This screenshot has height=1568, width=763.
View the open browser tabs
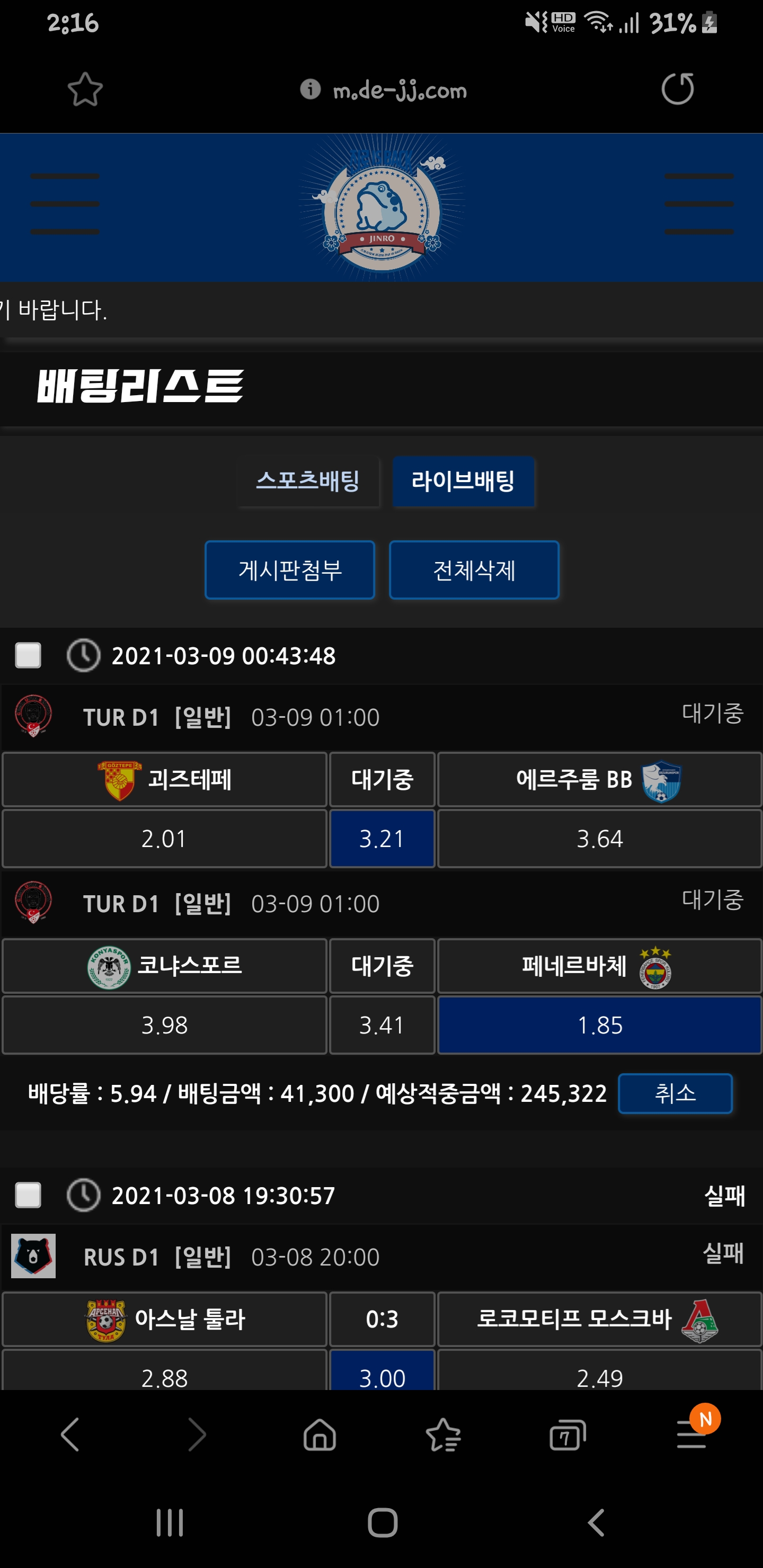(567, 1435)
